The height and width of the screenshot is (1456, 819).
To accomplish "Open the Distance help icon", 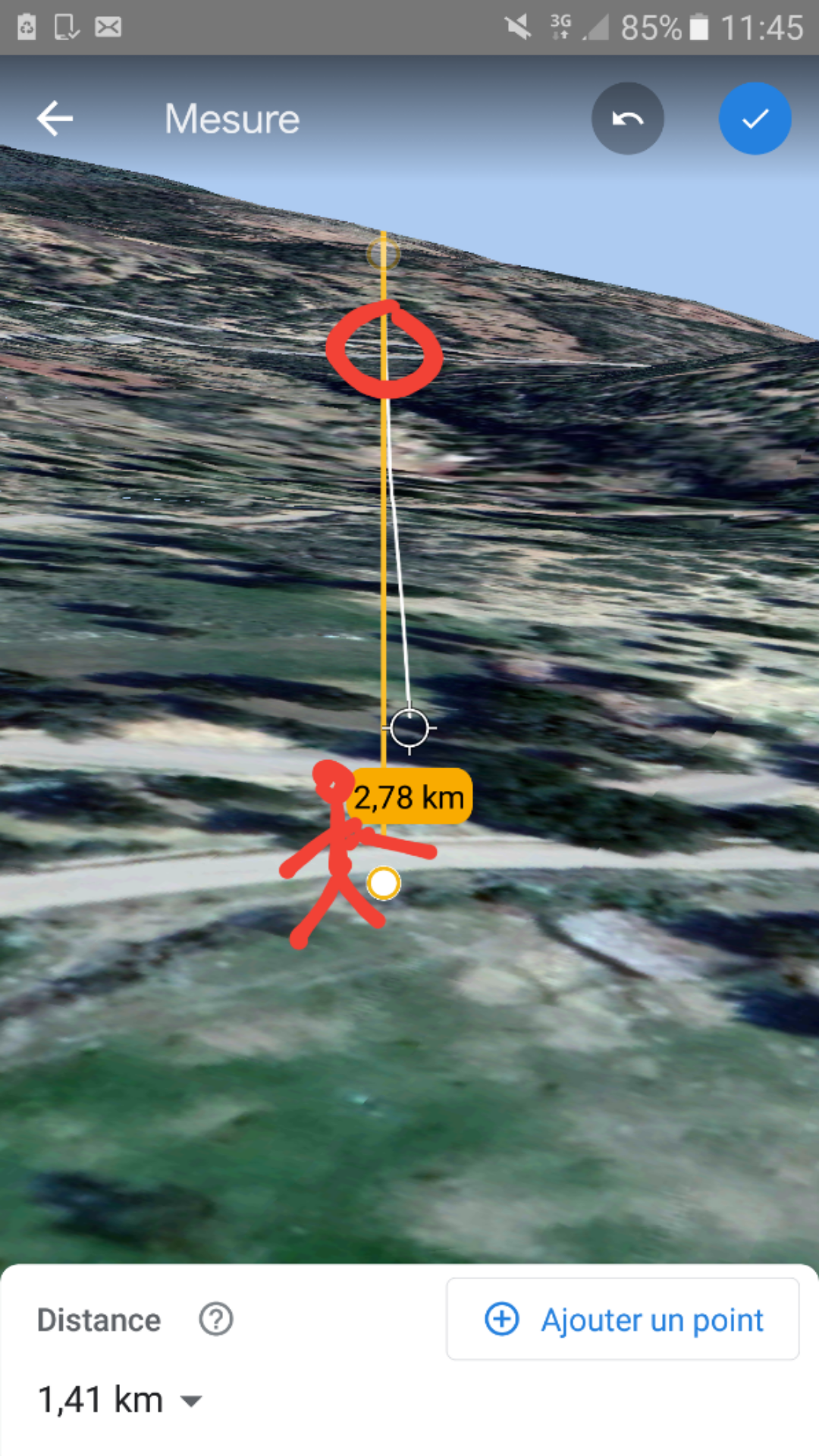I will (x=215, y=1319).
